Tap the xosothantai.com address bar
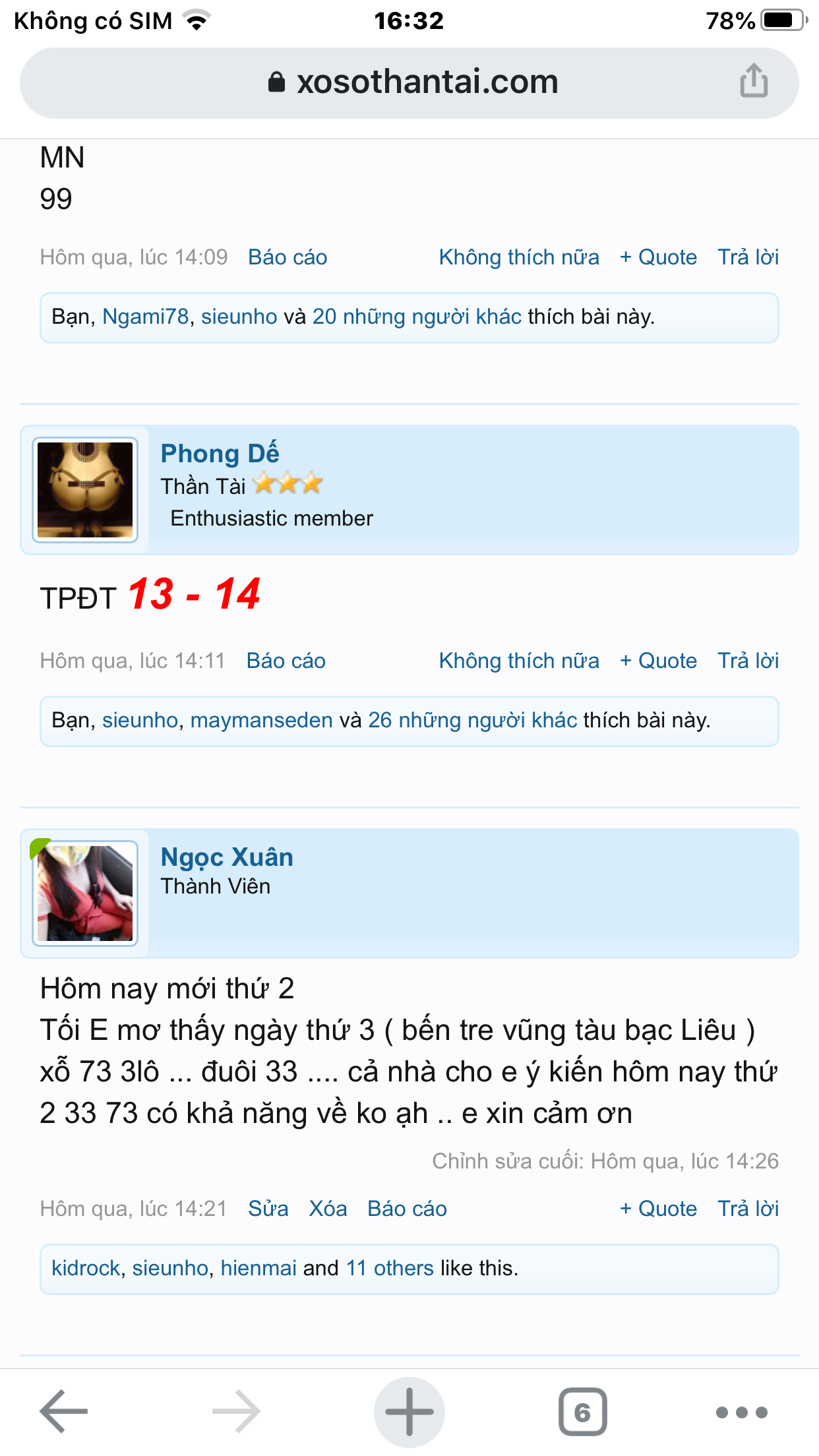The height and width of the screenshot is (1456, 819). [x=409, y=83]
